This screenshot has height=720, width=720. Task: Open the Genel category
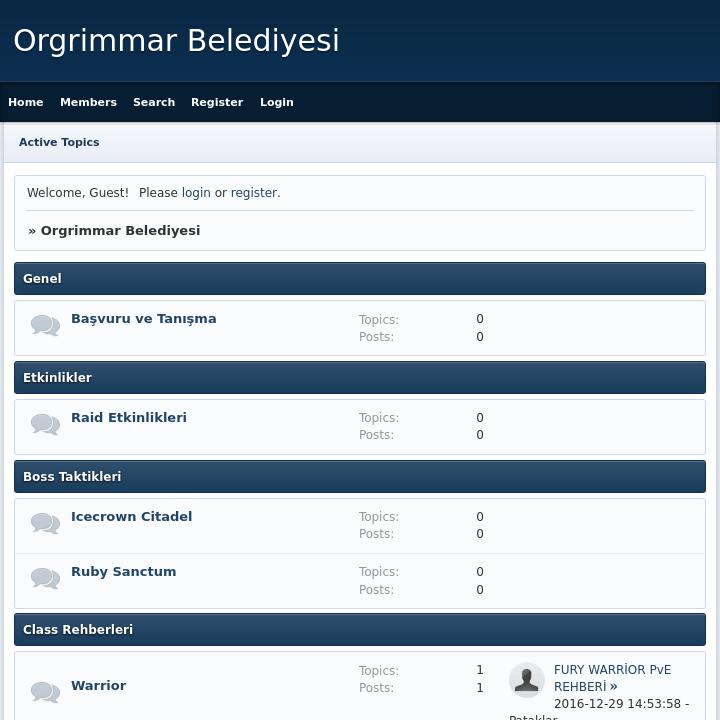42,279
